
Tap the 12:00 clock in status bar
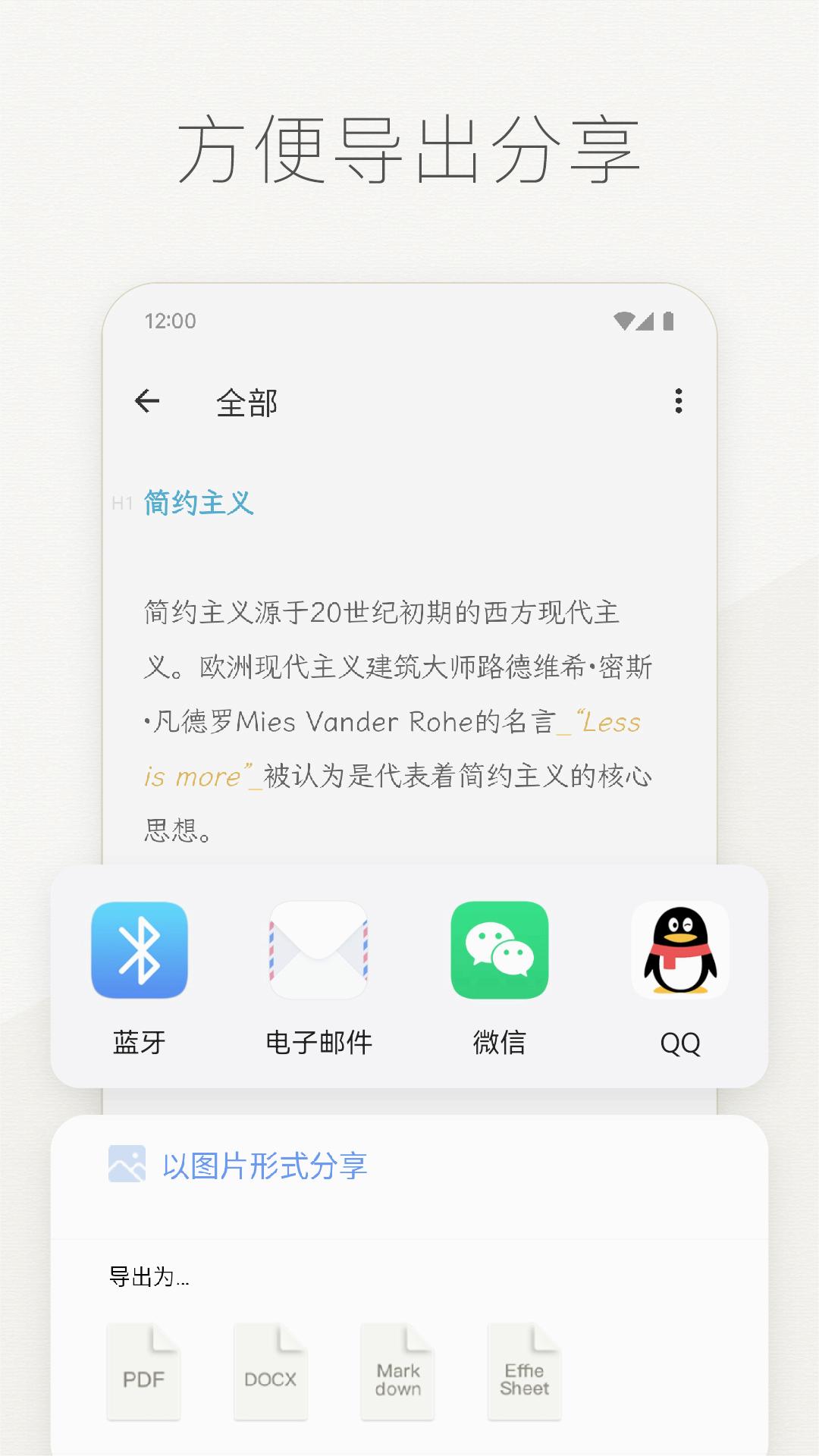click(170, 321)
